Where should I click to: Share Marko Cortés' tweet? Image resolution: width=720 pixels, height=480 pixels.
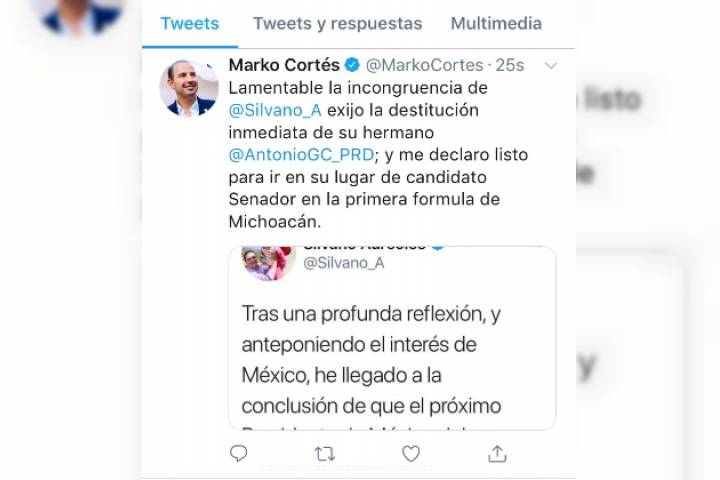497,454
